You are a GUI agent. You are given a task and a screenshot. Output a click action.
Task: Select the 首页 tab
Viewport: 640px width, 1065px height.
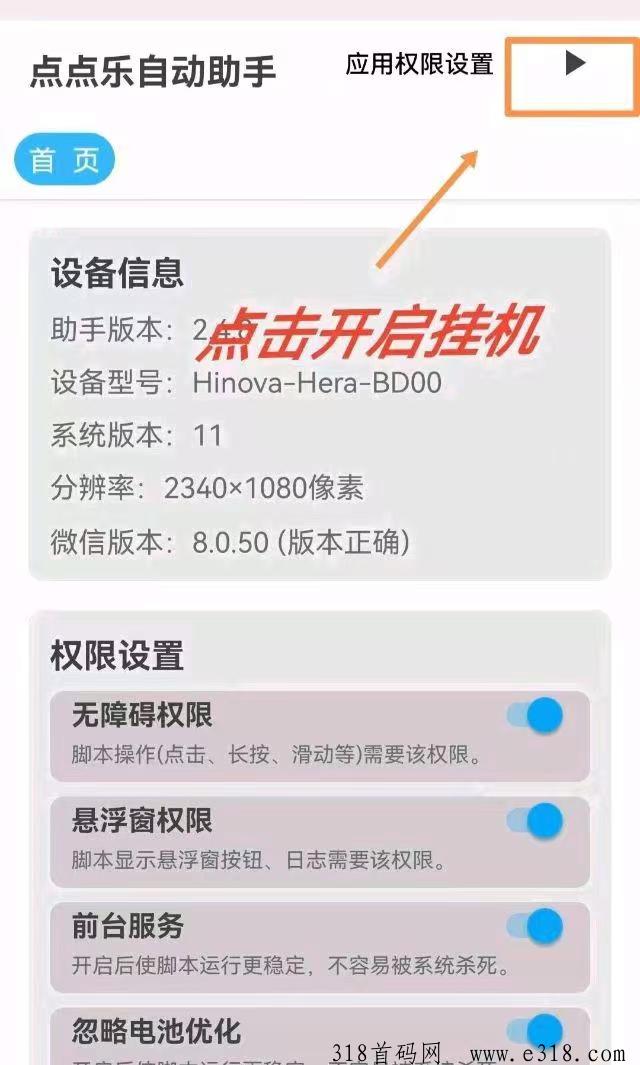coord(65,160)
